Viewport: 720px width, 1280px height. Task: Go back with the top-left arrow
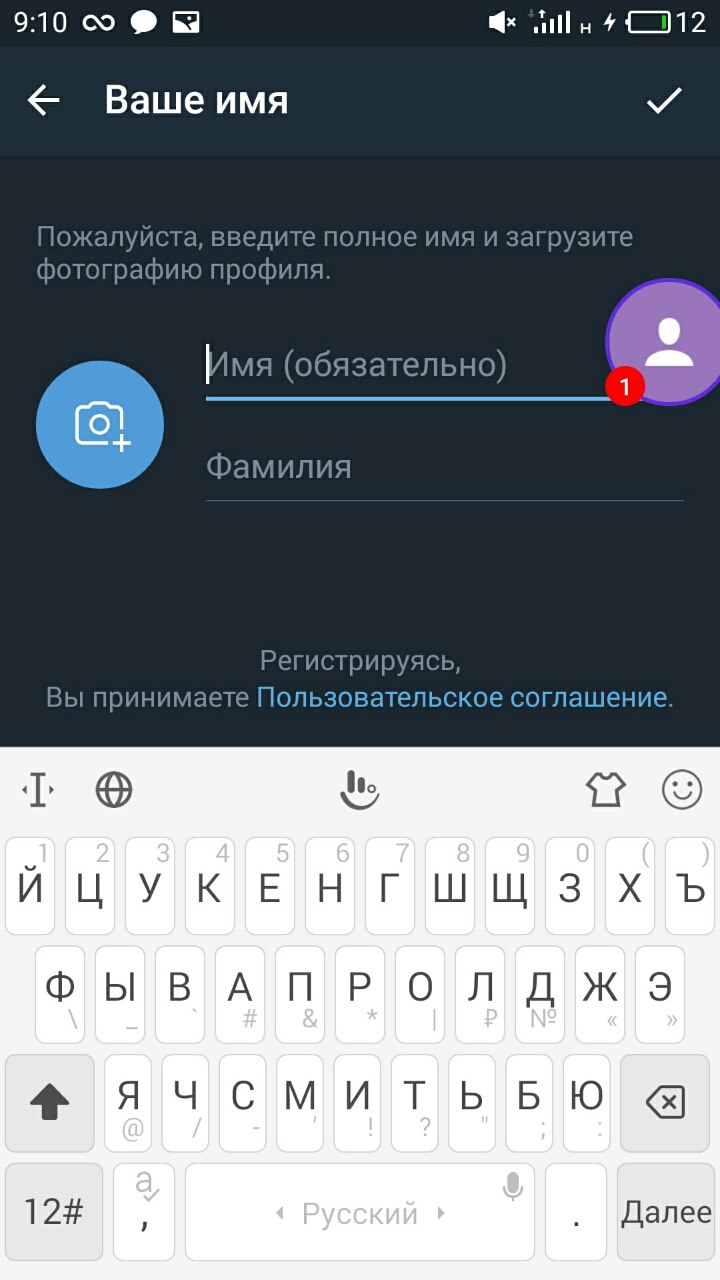tap(43, 100)
